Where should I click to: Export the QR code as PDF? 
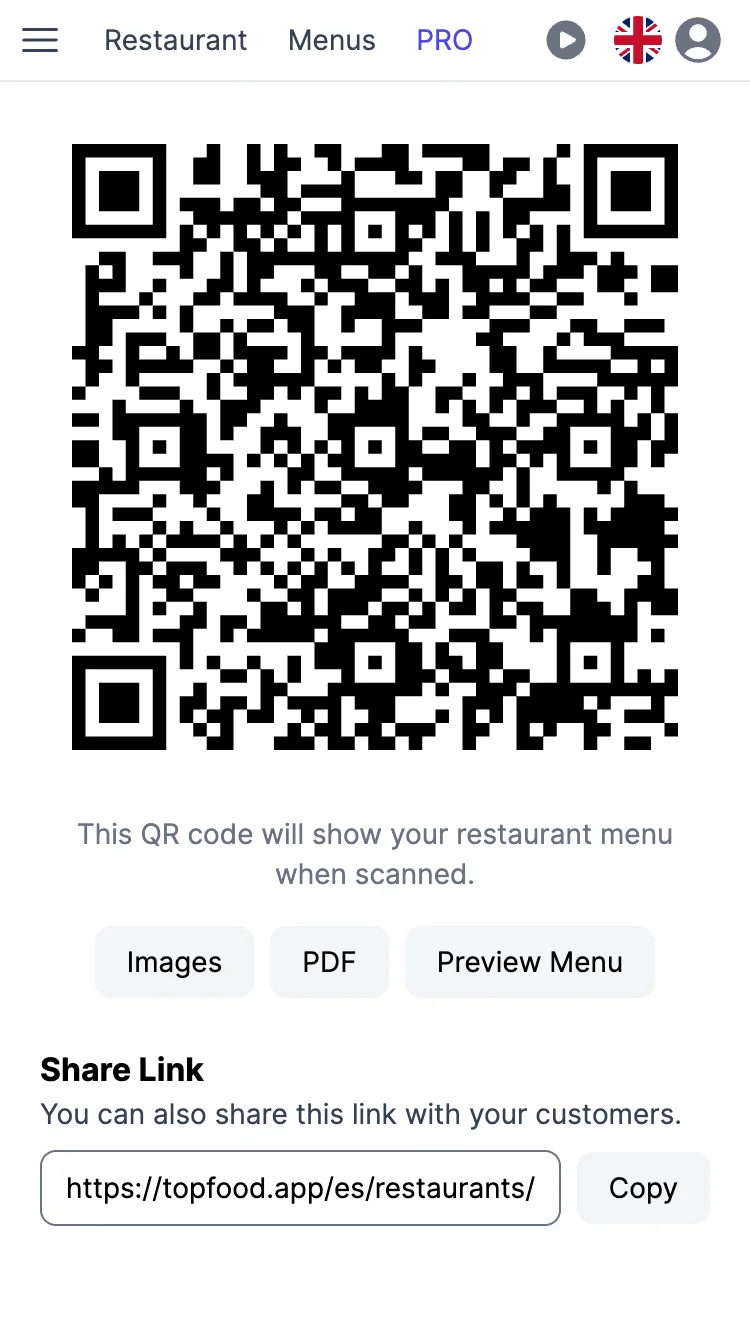point(329,961)
